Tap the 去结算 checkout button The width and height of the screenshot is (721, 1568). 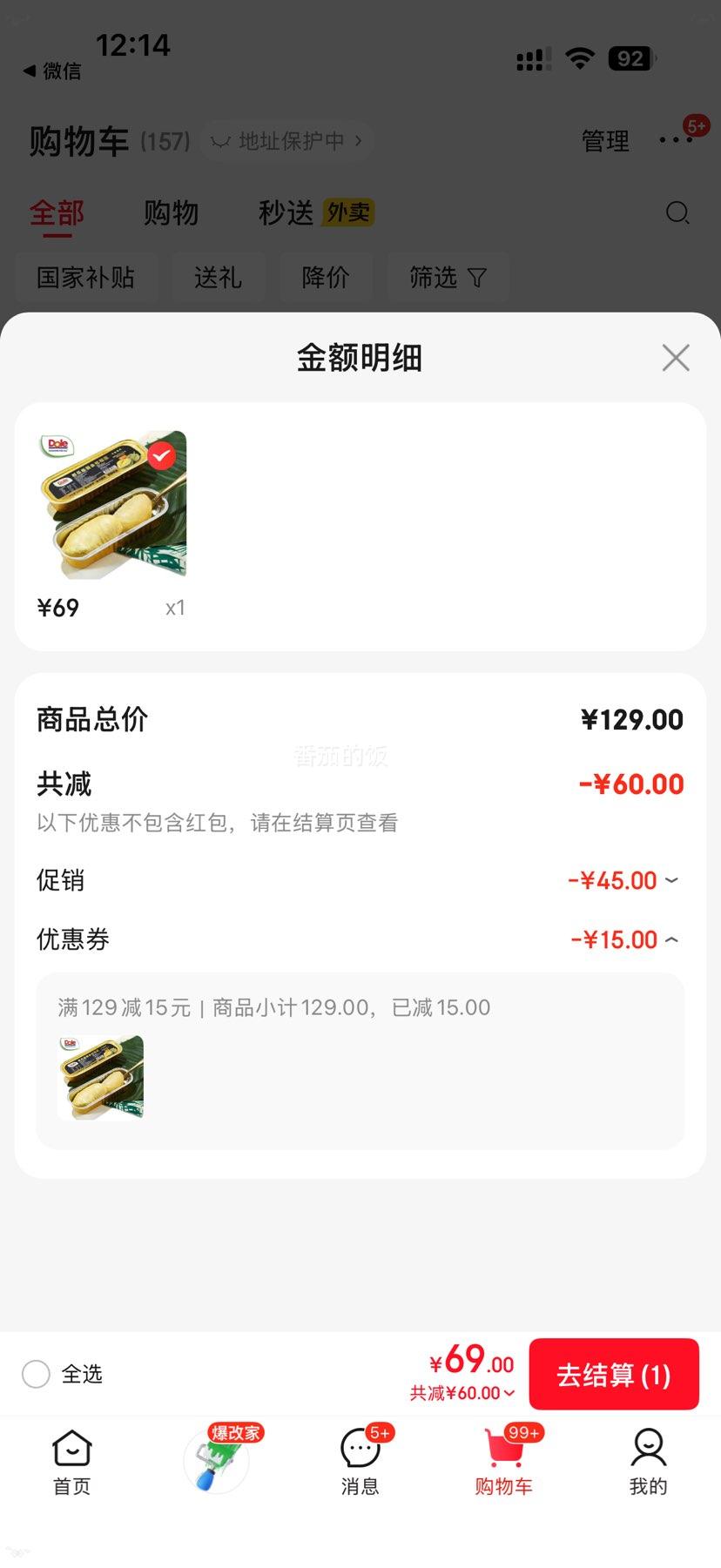pyautogui.click(x=613, y=1374)
